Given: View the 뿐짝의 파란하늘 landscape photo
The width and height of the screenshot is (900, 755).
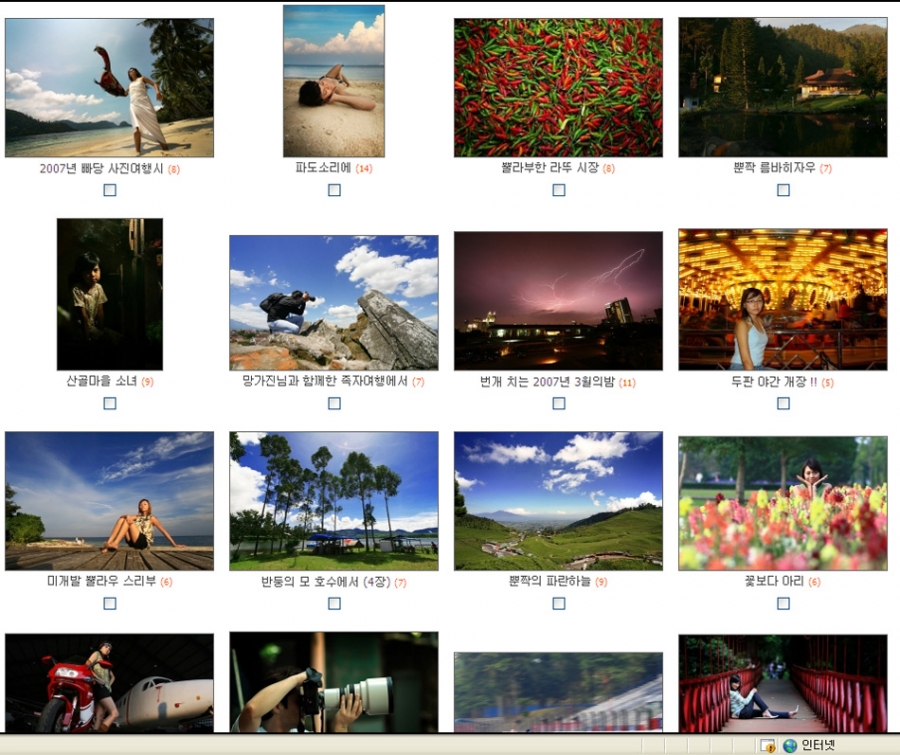Looking at the screenshot, I should pos(558,501).
